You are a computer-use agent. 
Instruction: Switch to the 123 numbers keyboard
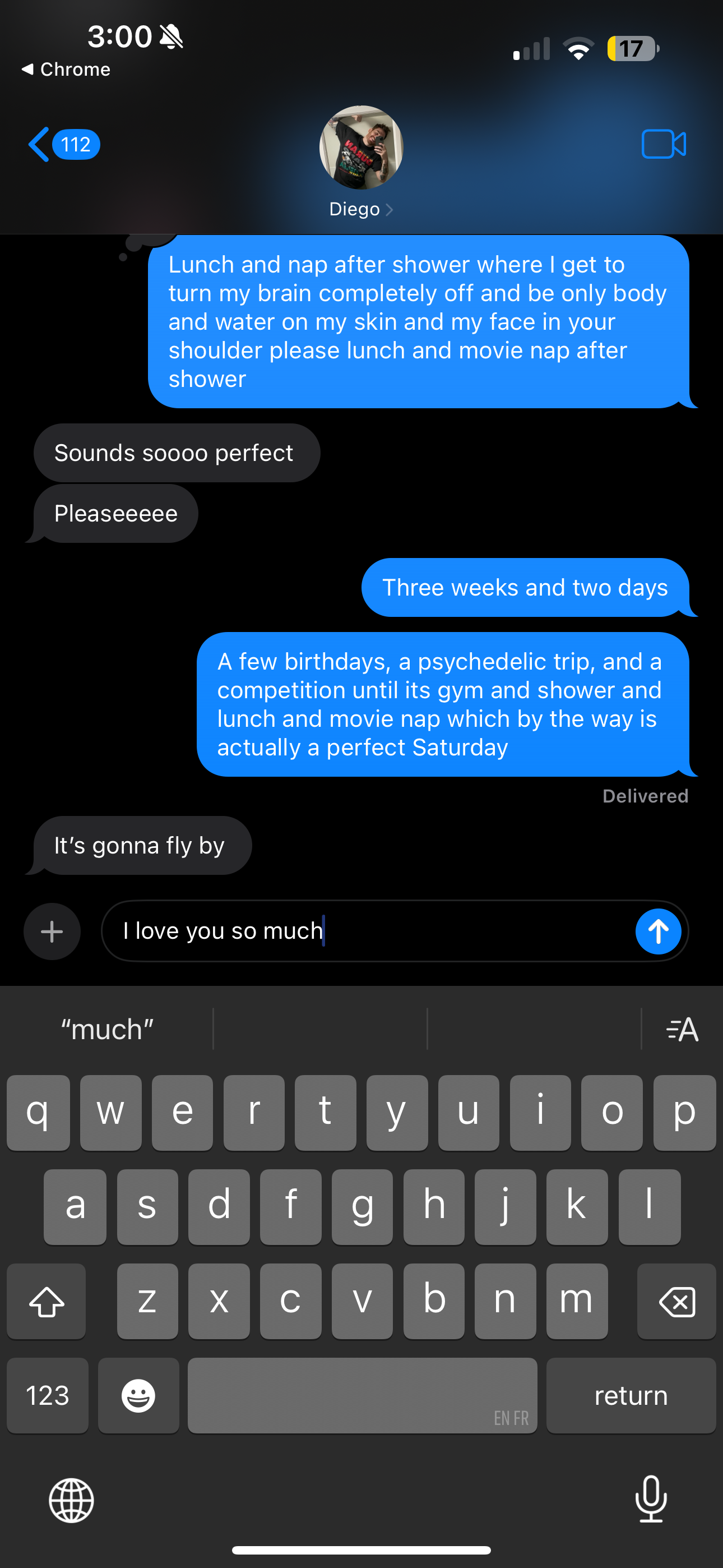click(x=48, y=1395)
